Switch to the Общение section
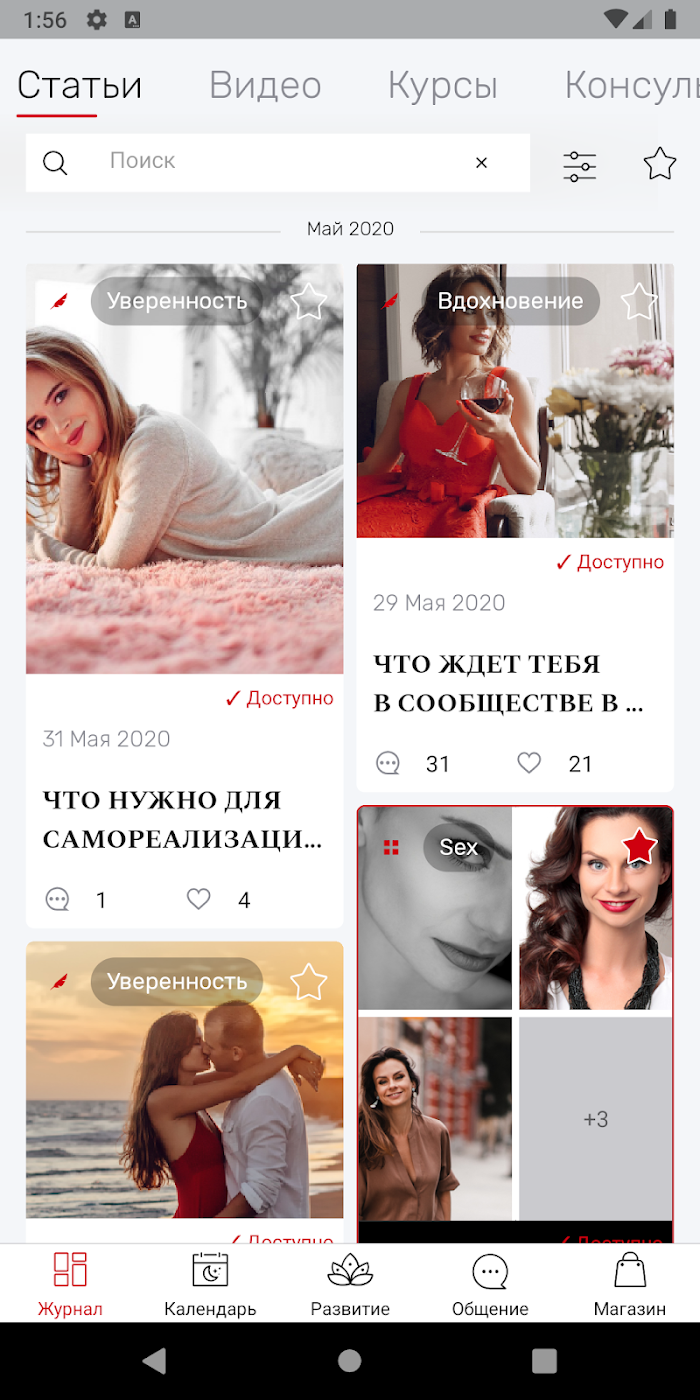 tap(490, 1284)
